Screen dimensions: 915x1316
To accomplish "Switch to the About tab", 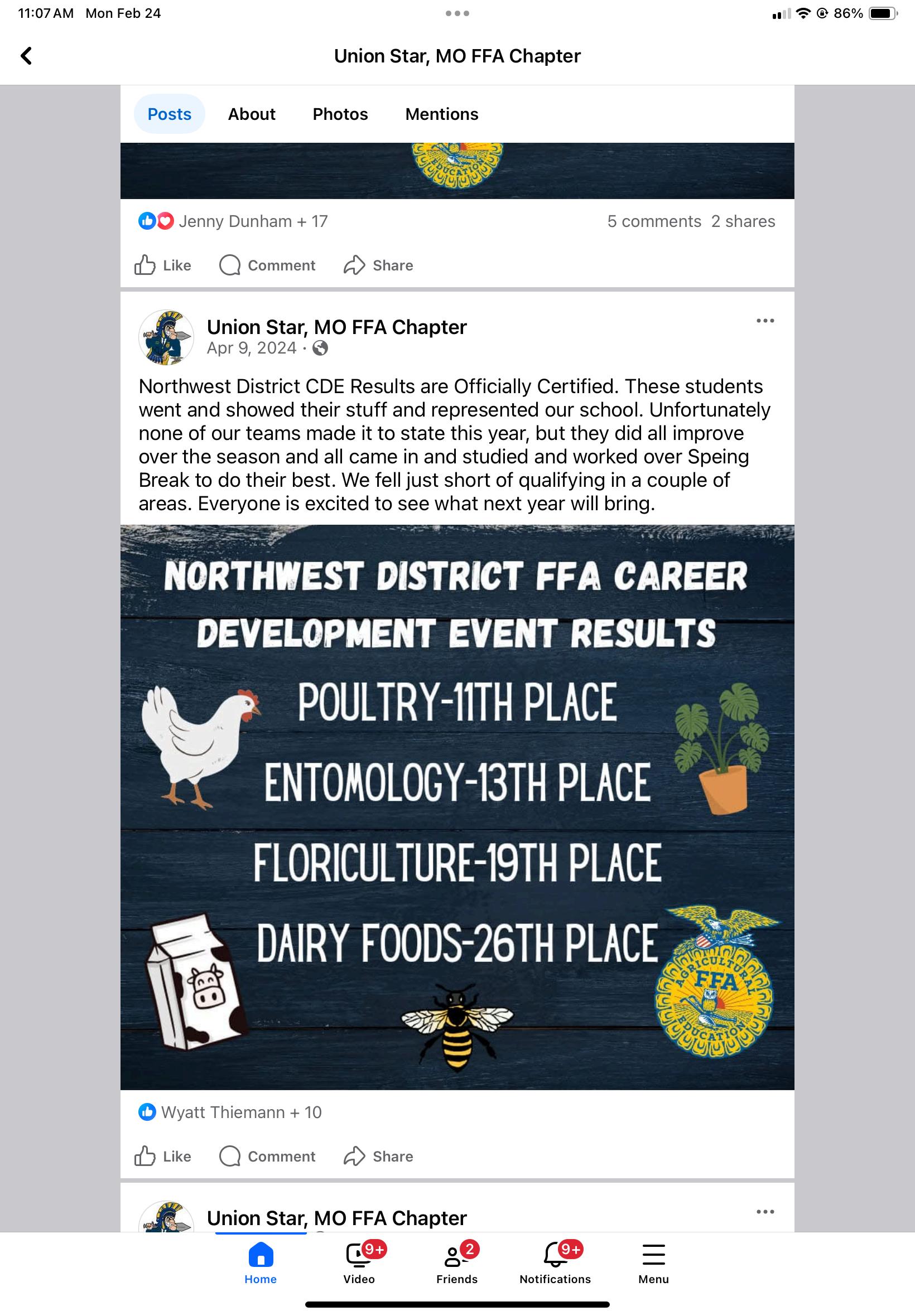I will tap(252, 114).
